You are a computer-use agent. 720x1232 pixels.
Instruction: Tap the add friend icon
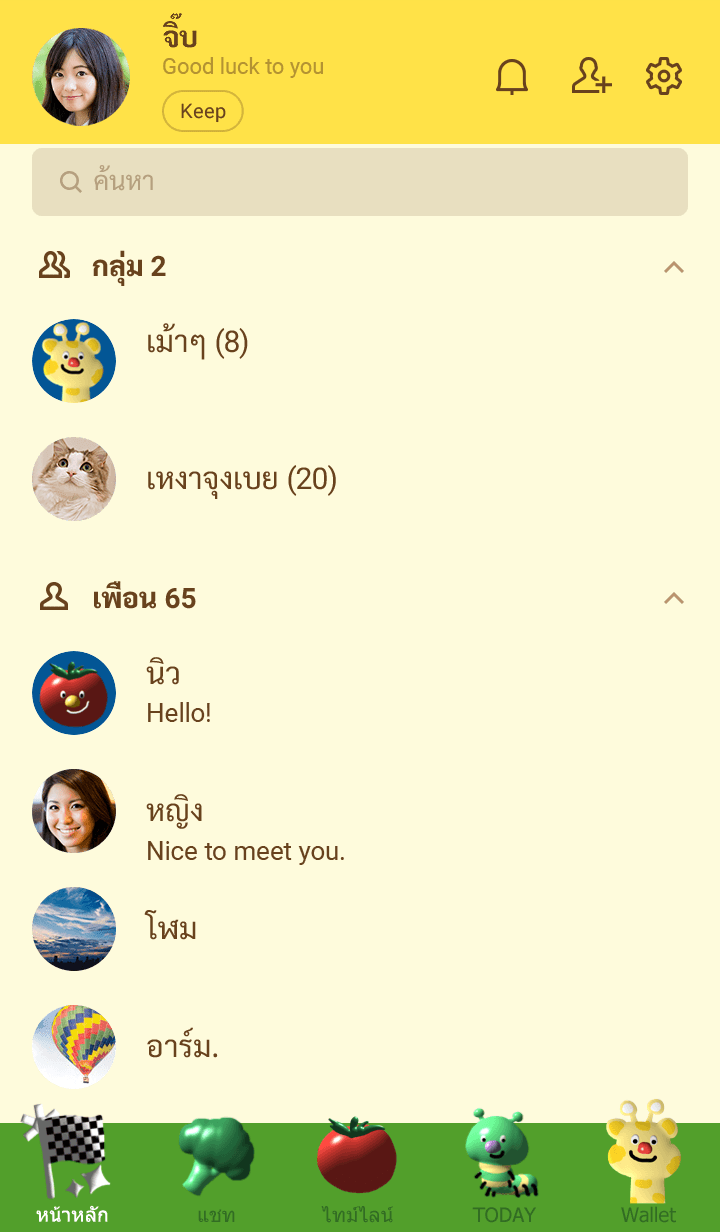coord(590,77)
